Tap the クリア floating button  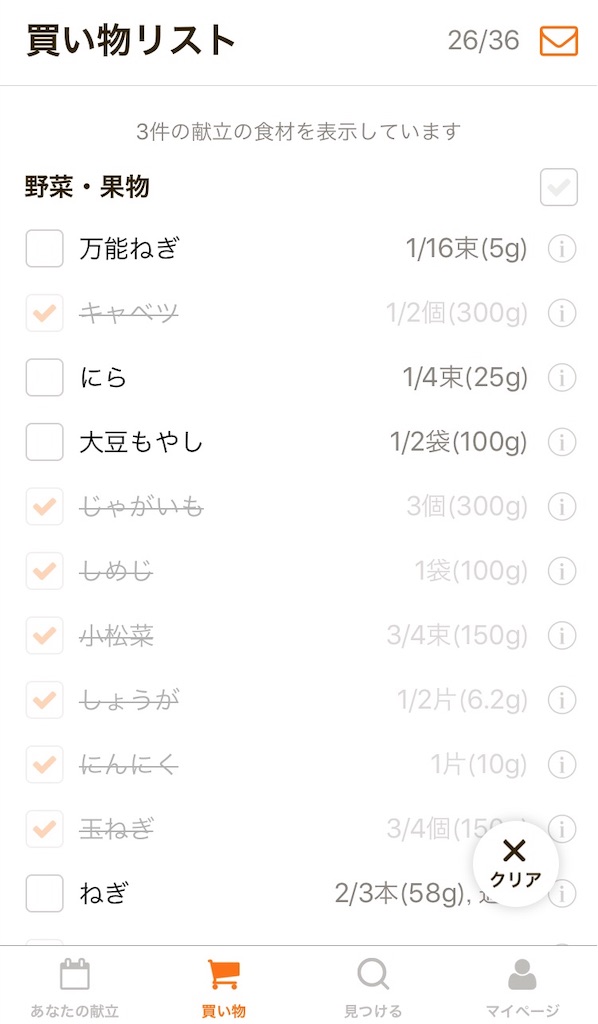[516, 863]
